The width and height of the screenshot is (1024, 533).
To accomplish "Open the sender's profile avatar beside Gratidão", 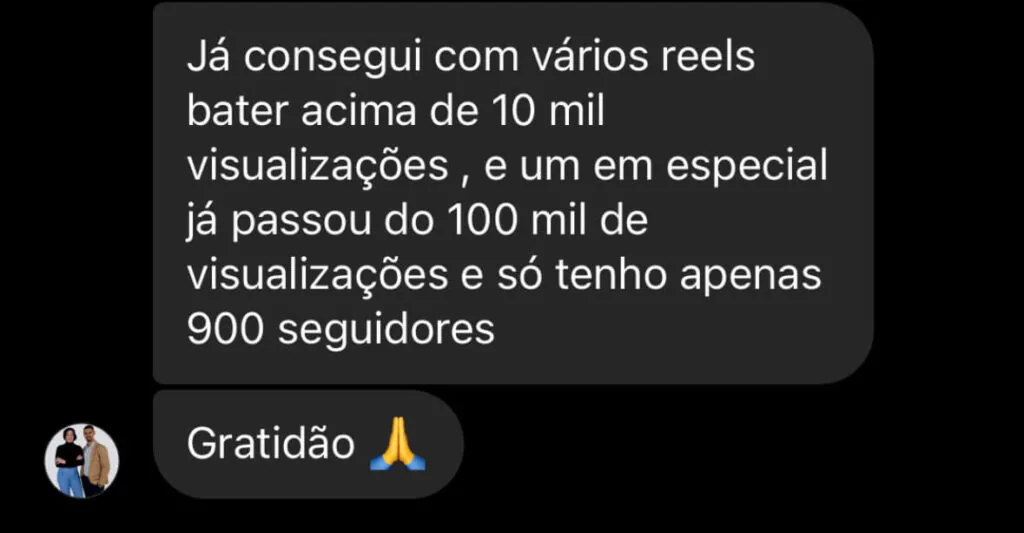I will [x=82, y=461].
